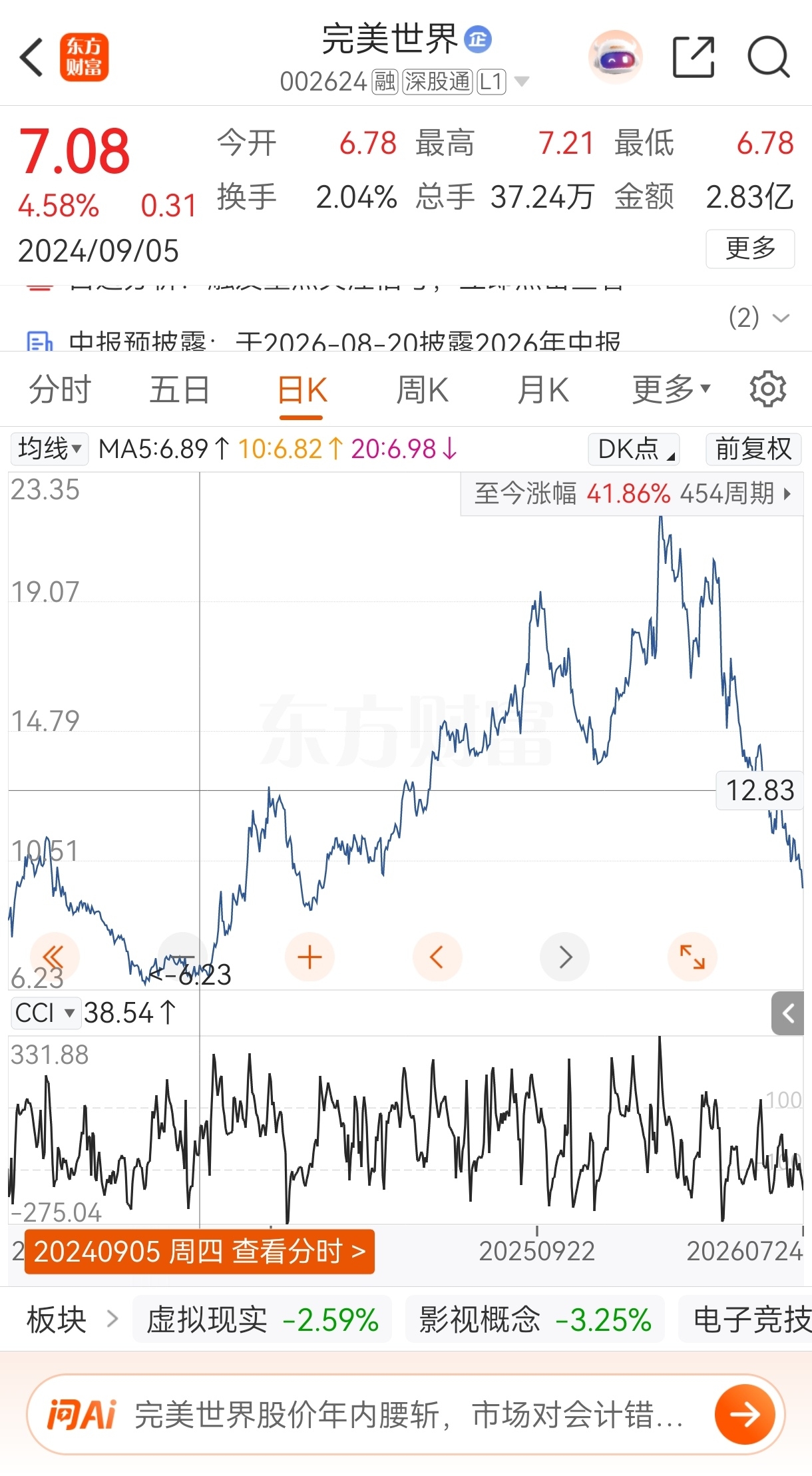812x1476 pixels.
Task: Open the robot assistant avatar
Action: 616,57
